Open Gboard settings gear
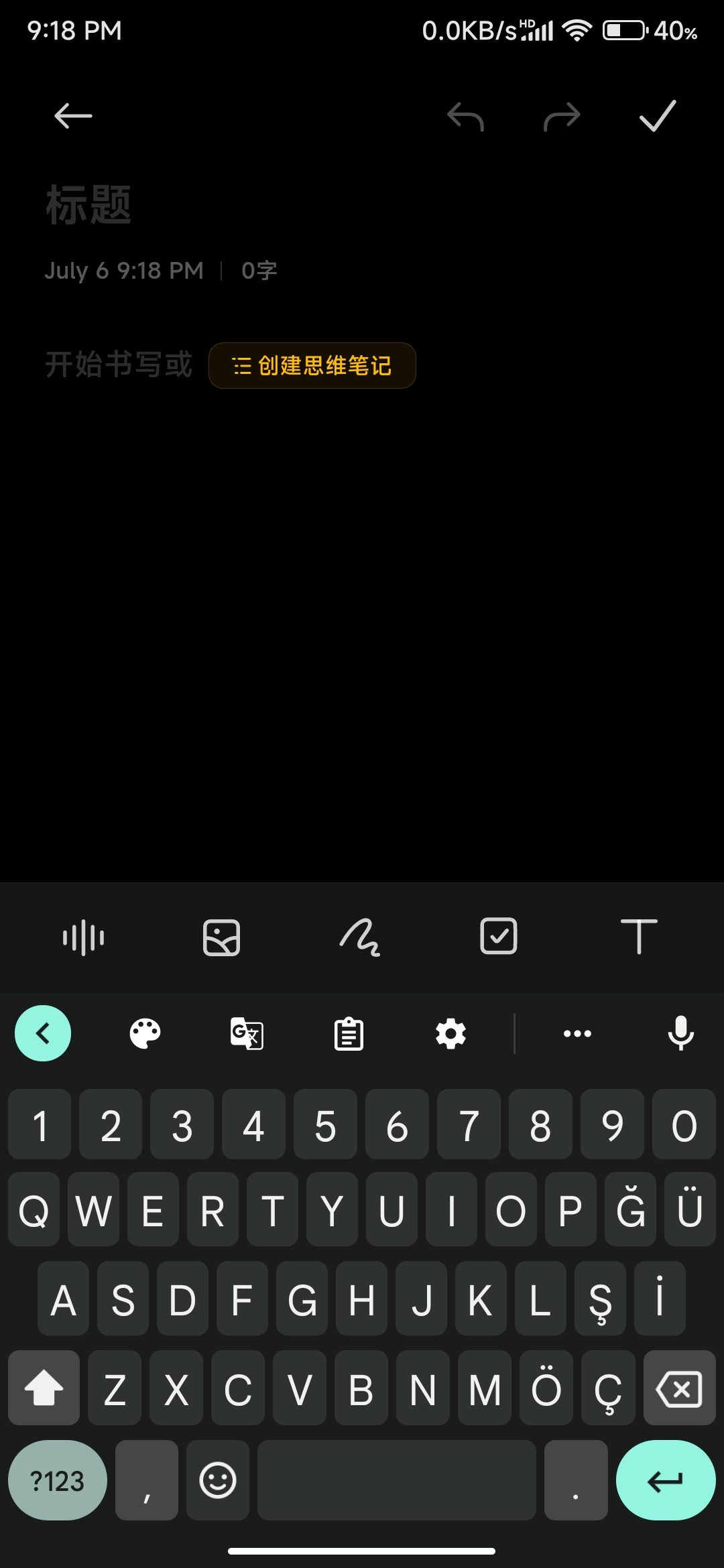Image resolution: width=724 pixels, height=1568 pixels. pos(450,1033)
